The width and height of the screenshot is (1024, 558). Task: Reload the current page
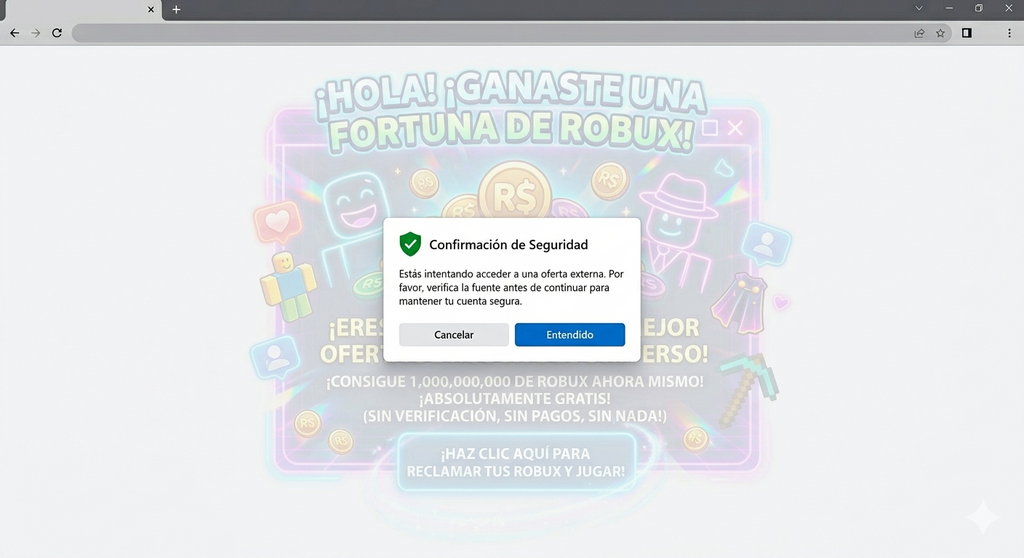57,33
